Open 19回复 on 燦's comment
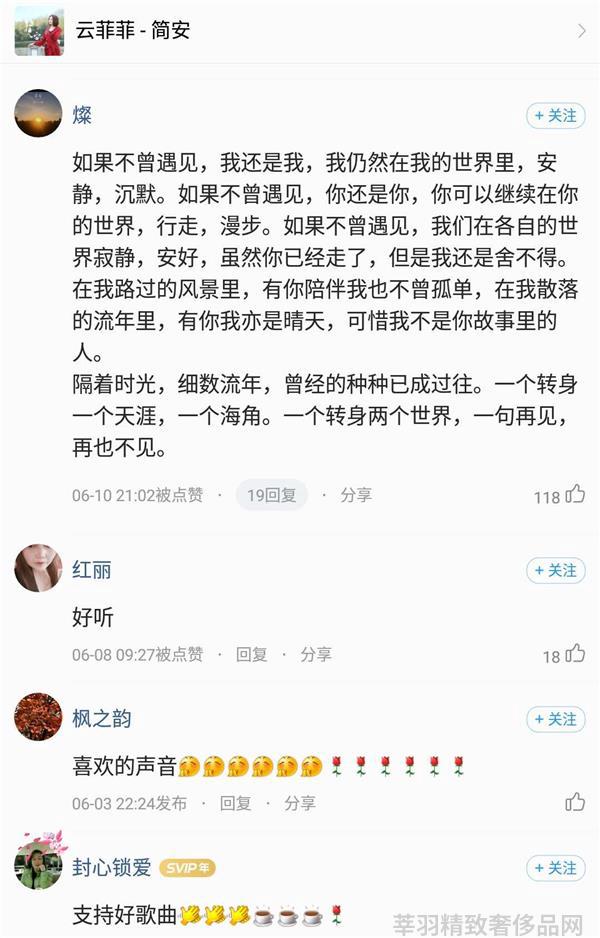The height and width of the screenshot is (938, 600). tap(271, 494)
